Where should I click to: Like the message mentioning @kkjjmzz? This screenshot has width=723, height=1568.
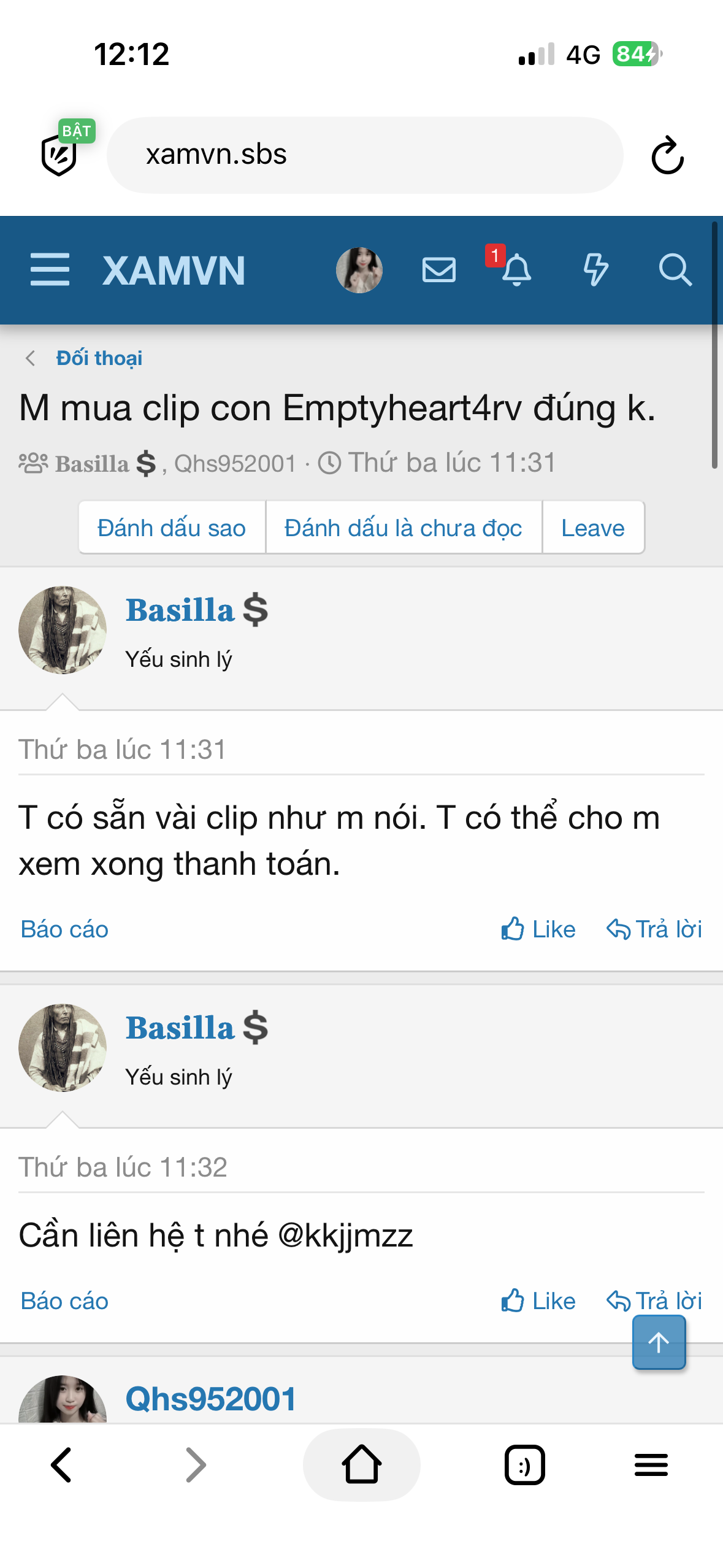pyautogui.click(x=538, y=1301)
